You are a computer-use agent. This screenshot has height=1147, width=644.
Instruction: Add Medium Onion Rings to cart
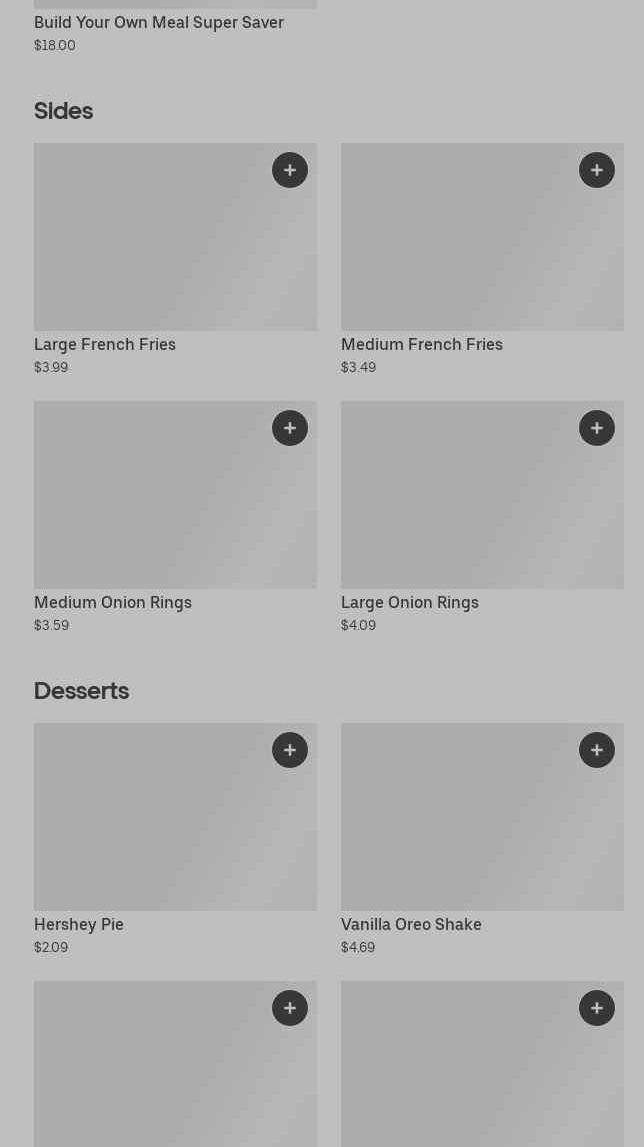coord(290,428)
